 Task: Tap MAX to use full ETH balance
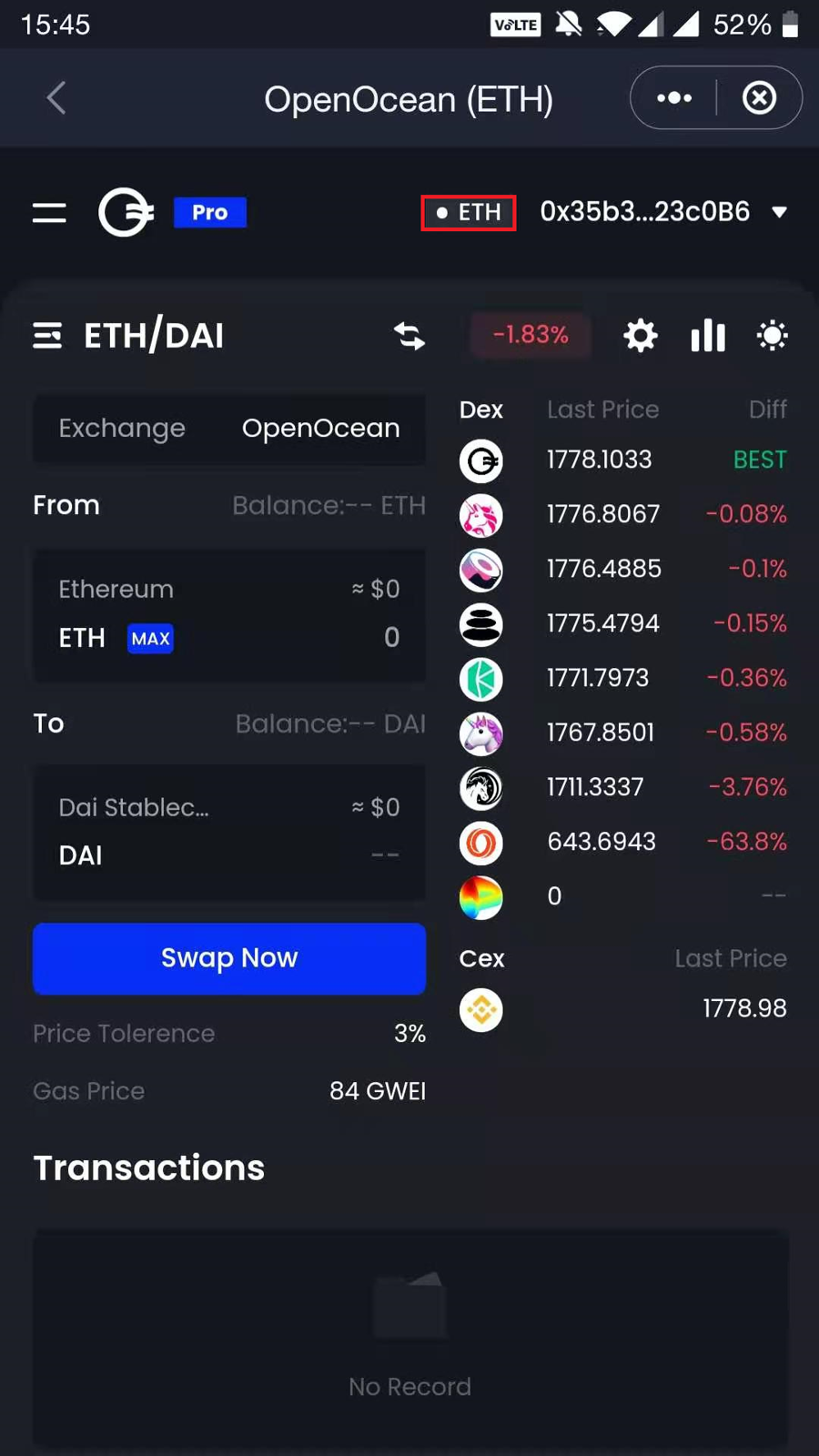click(x=150, y=639)
